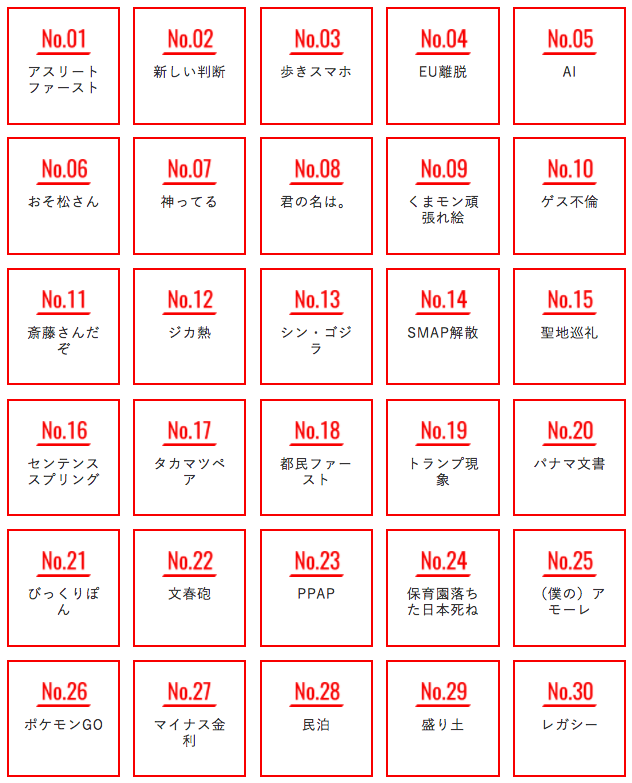632x783 pixels.
Task: Open No.05 AI card
Action: coord(569,66)
